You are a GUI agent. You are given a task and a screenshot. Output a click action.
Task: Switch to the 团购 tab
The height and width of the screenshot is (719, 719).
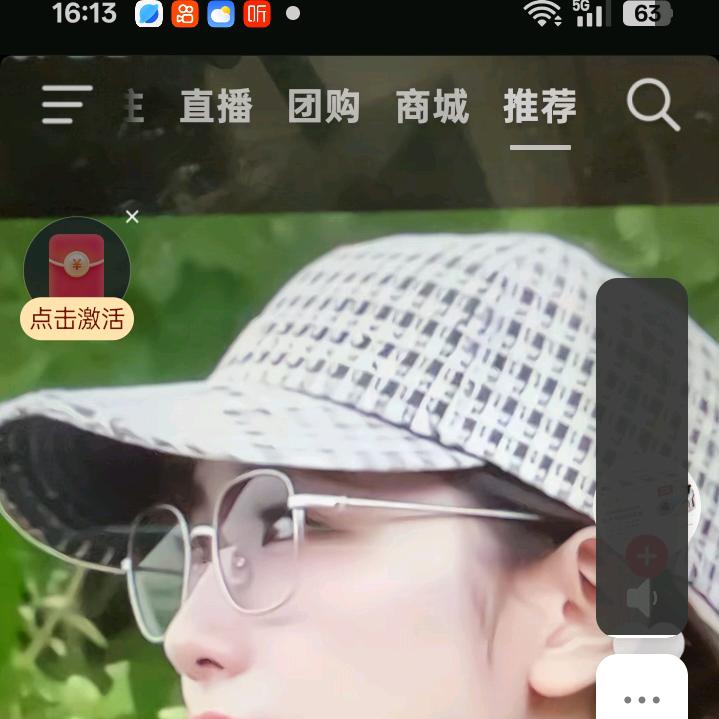324,106
